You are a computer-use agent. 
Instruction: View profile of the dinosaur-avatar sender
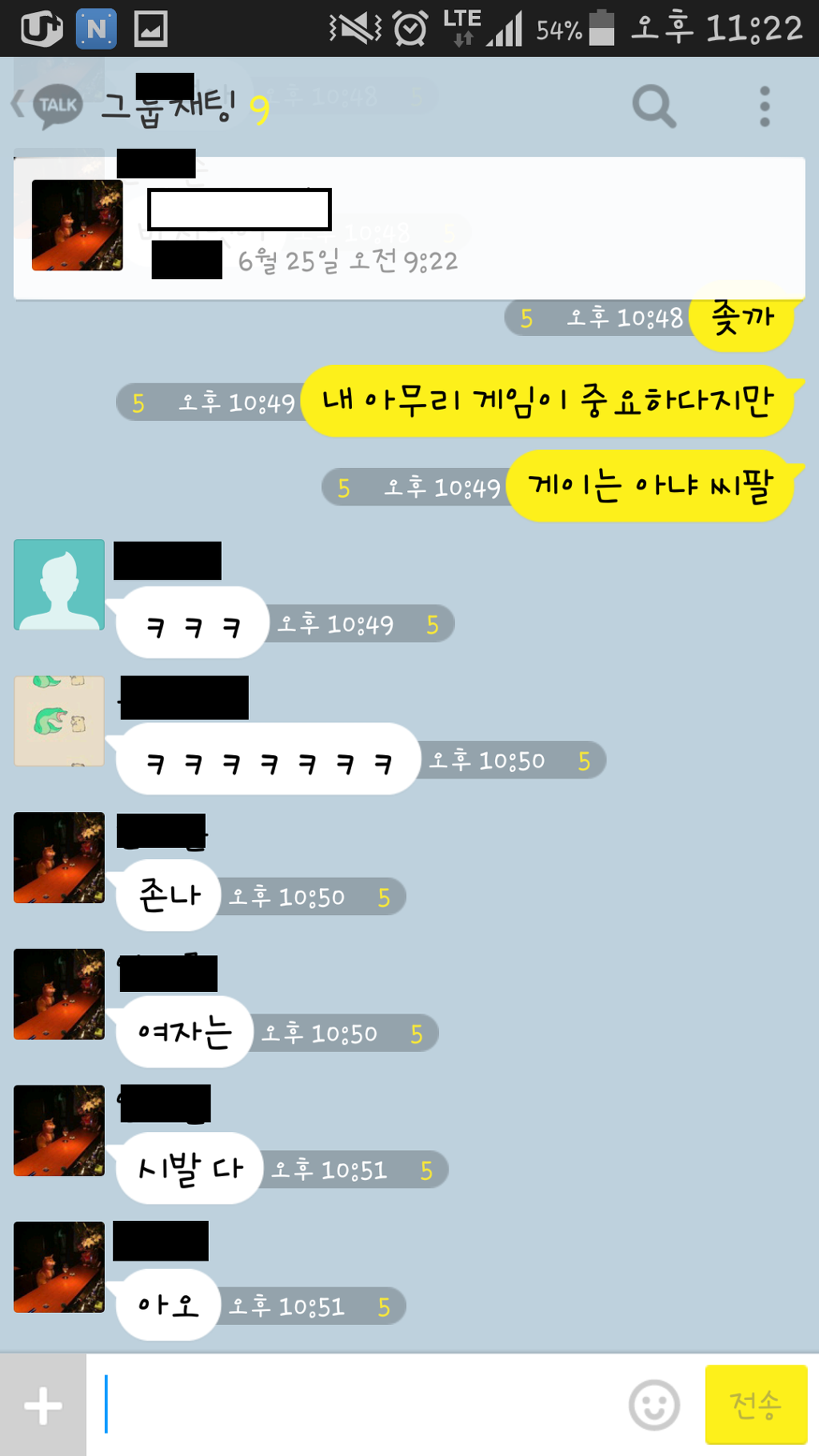pos(59,721)
